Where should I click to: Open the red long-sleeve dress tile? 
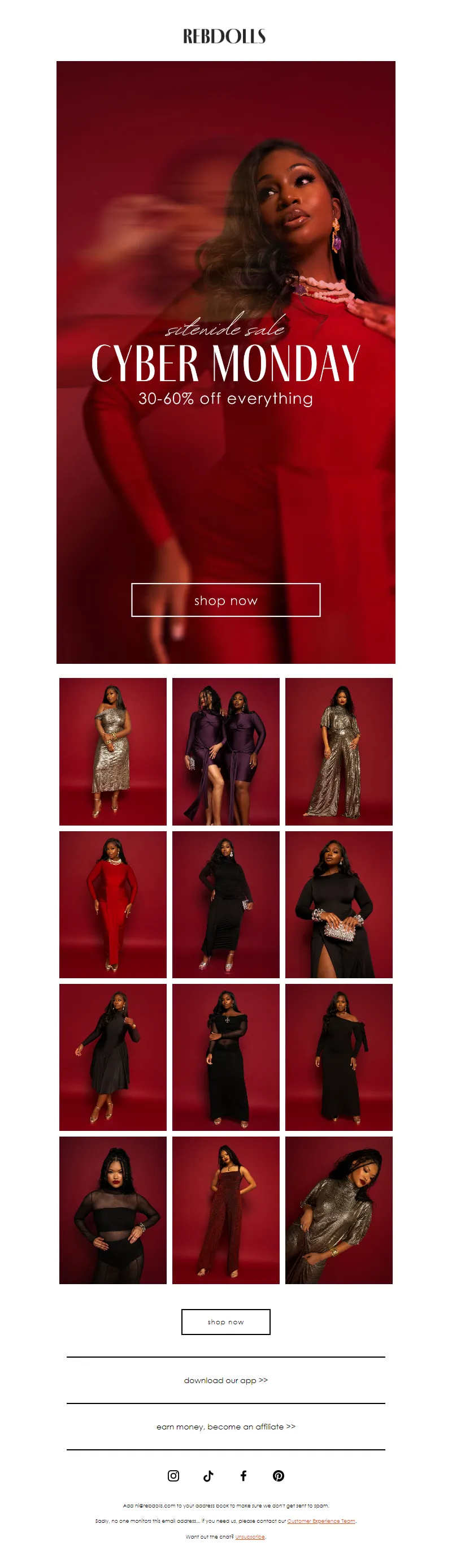[112, 905]
